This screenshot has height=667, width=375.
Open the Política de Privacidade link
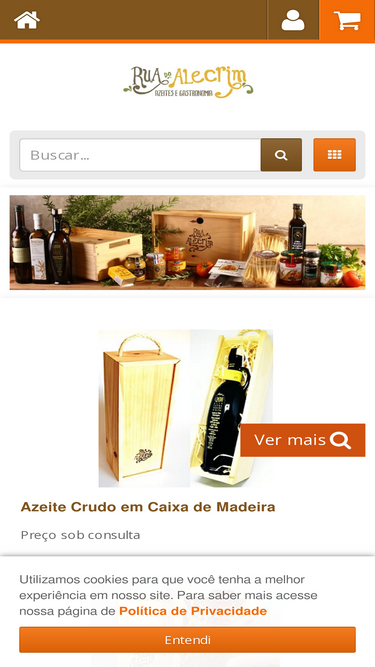click(193, 611)
